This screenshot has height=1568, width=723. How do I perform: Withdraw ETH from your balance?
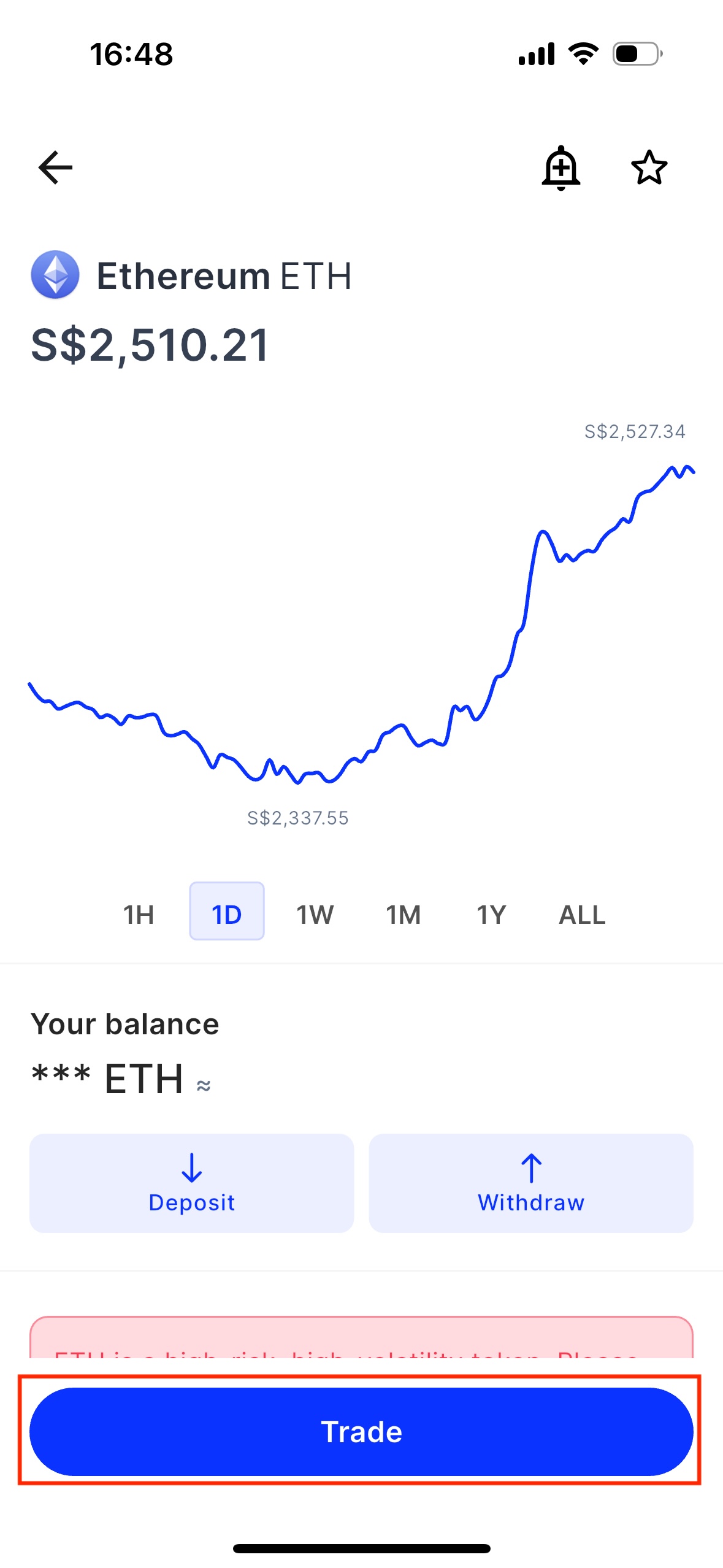[531, 1183]
